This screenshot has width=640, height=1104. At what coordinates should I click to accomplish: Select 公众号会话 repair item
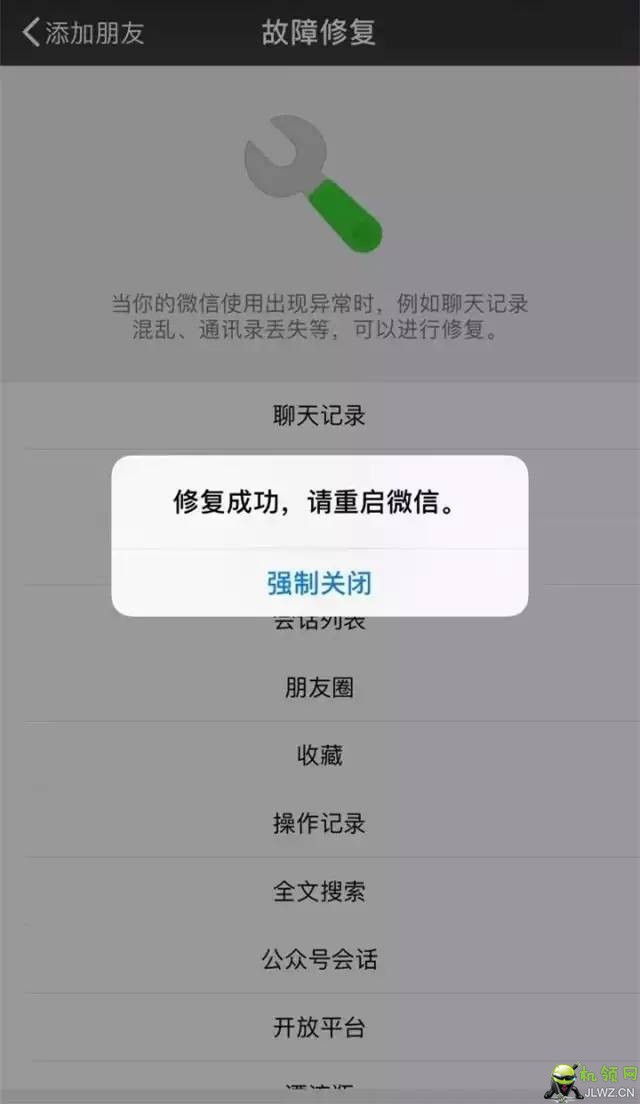320,959
